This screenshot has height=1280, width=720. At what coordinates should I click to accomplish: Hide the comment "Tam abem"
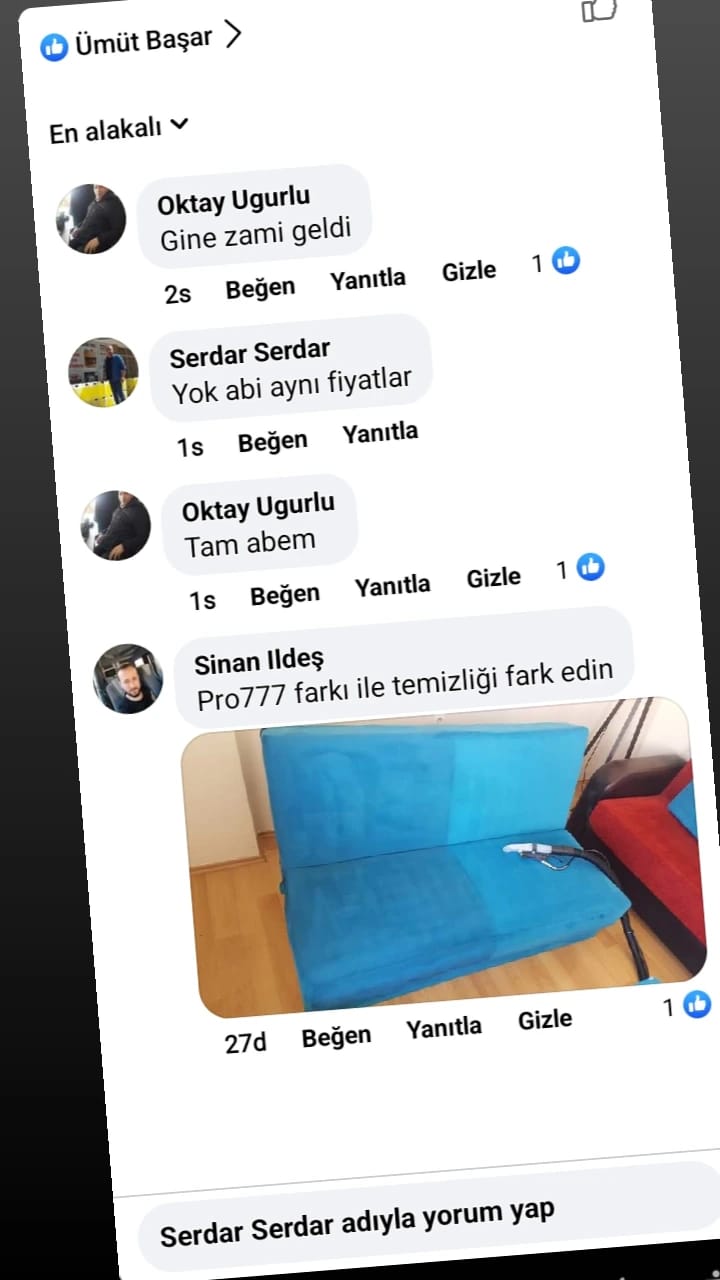[494, 578]
